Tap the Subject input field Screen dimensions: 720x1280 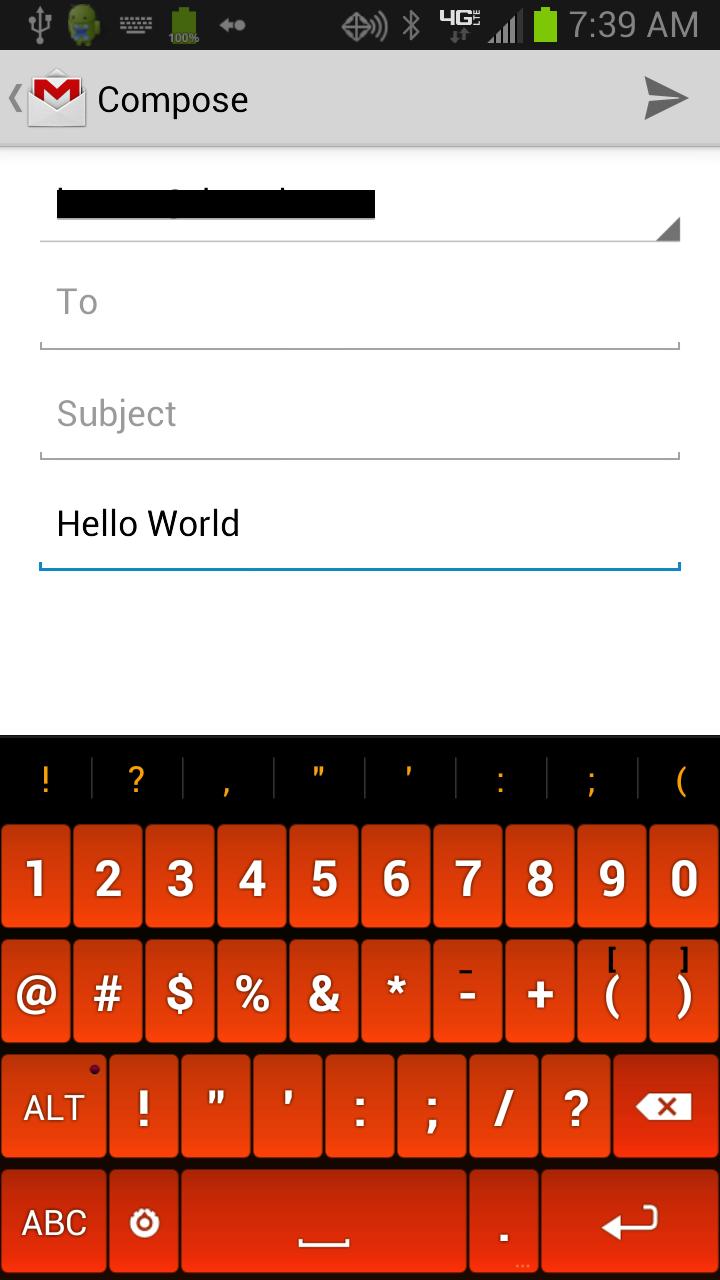[x=360, y=413]
